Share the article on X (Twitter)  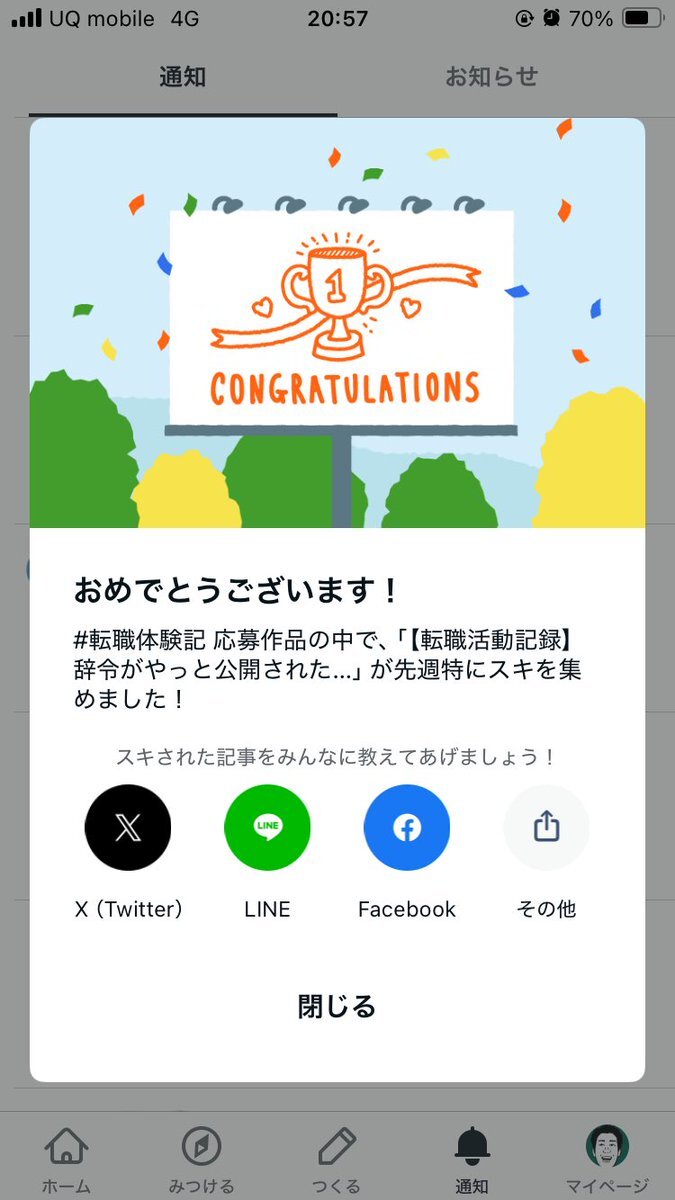click(128, 828)
